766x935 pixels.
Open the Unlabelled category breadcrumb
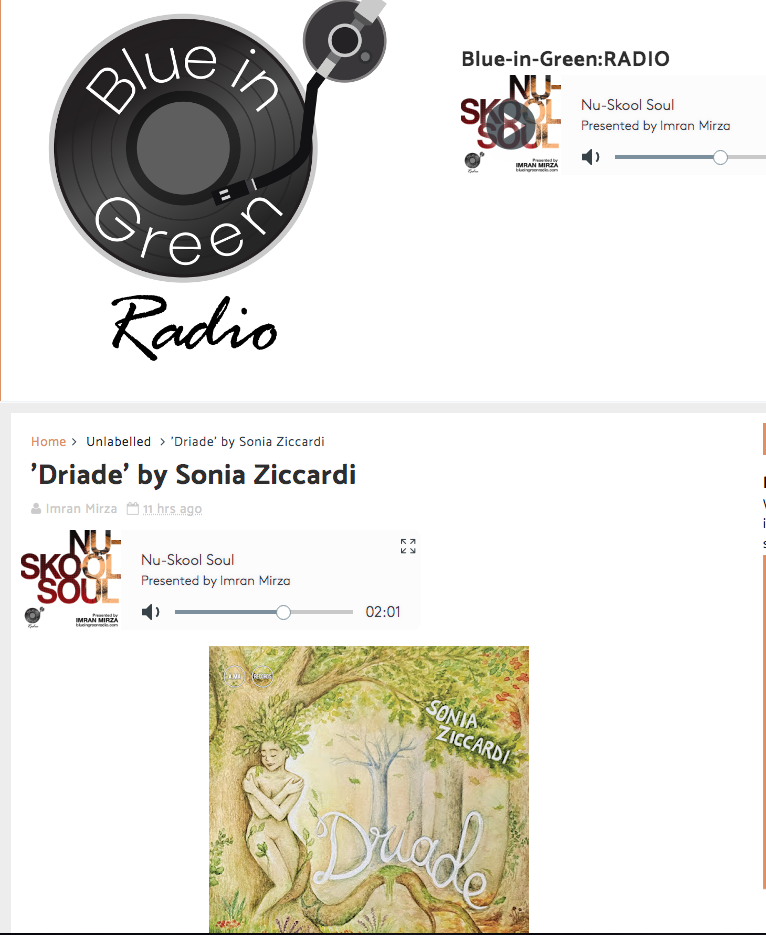(118, 441)
